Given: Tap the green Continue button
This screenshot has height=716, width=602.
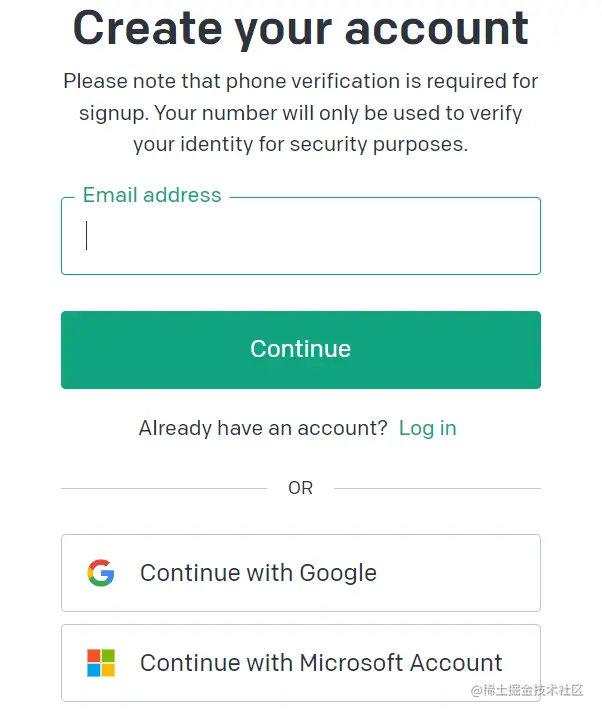Looking at the screenshot, I should pyautogui.click(x=300, y=349).
